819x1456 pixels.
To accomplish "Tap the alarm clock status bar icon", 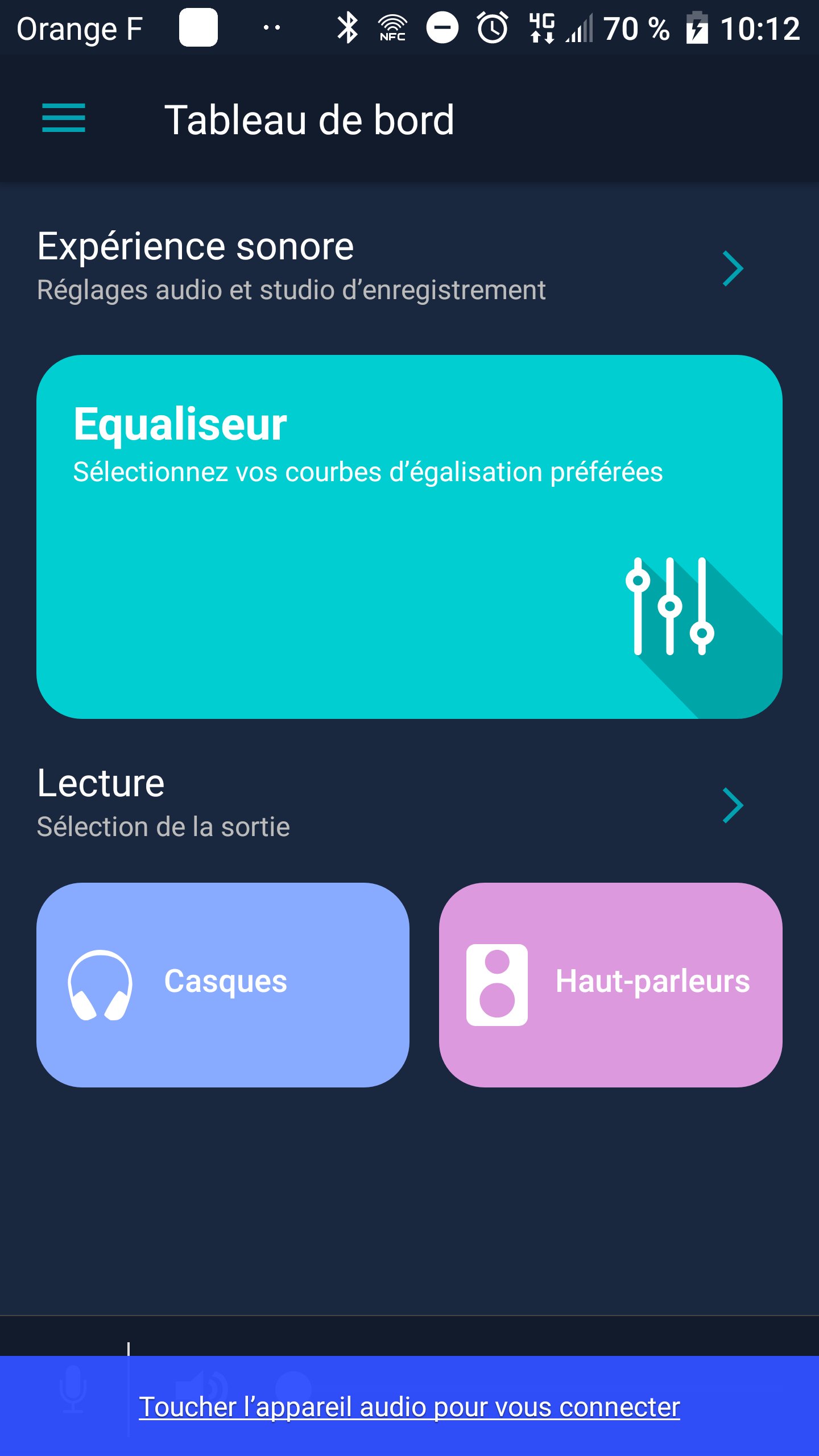I will tap(492, 27).
